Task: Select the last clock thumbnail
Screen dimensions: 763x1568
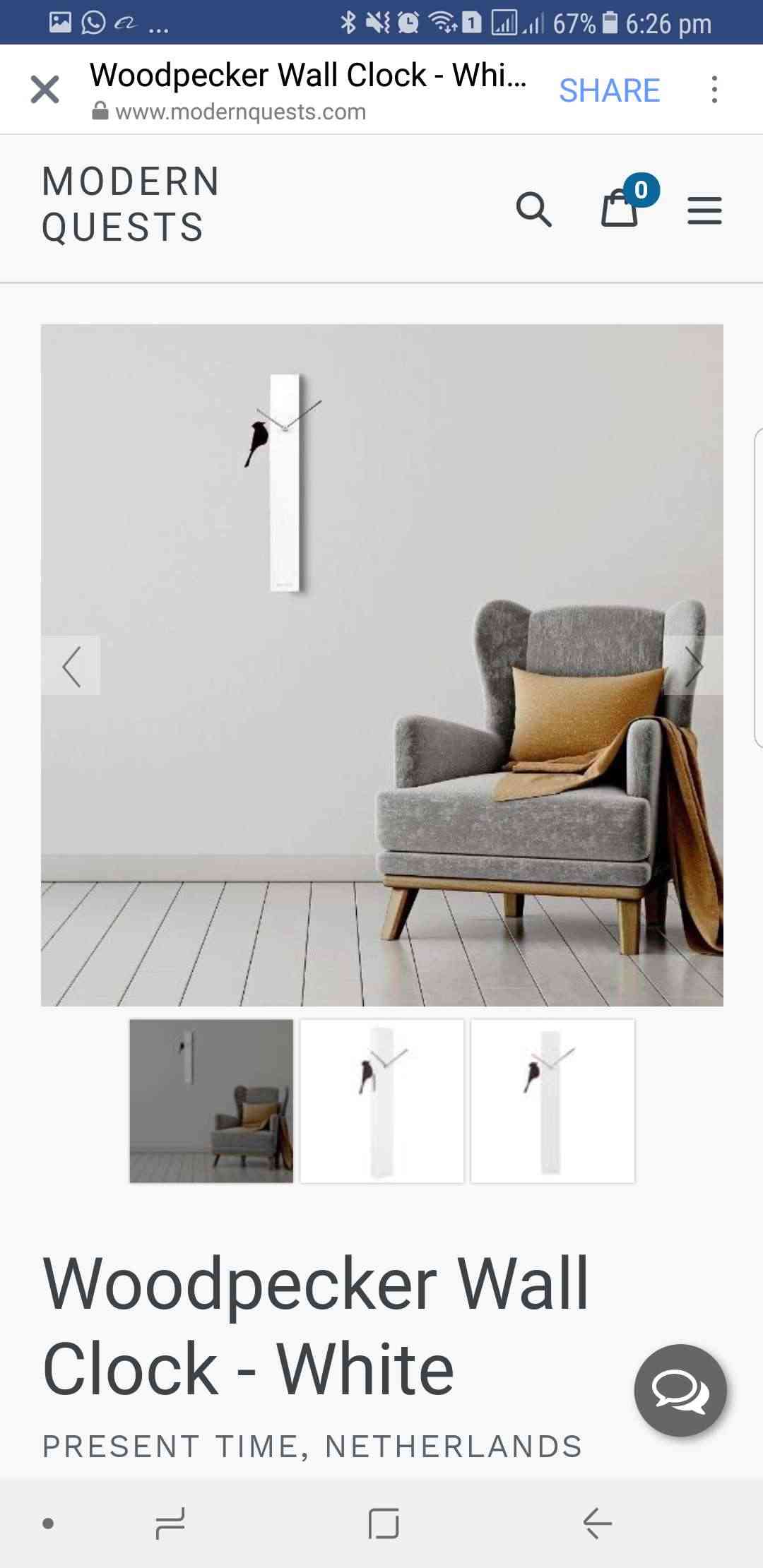Action: (x=552, y=1100)
